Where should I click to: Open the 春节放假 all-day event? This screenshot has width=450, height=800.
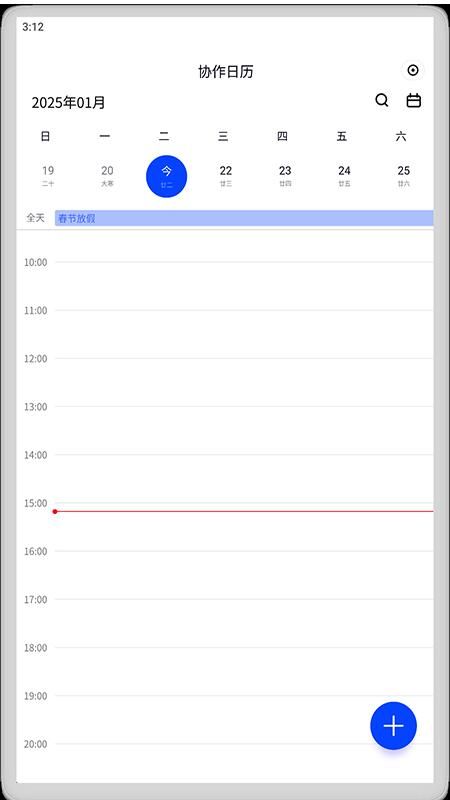[x=244, y=218]
